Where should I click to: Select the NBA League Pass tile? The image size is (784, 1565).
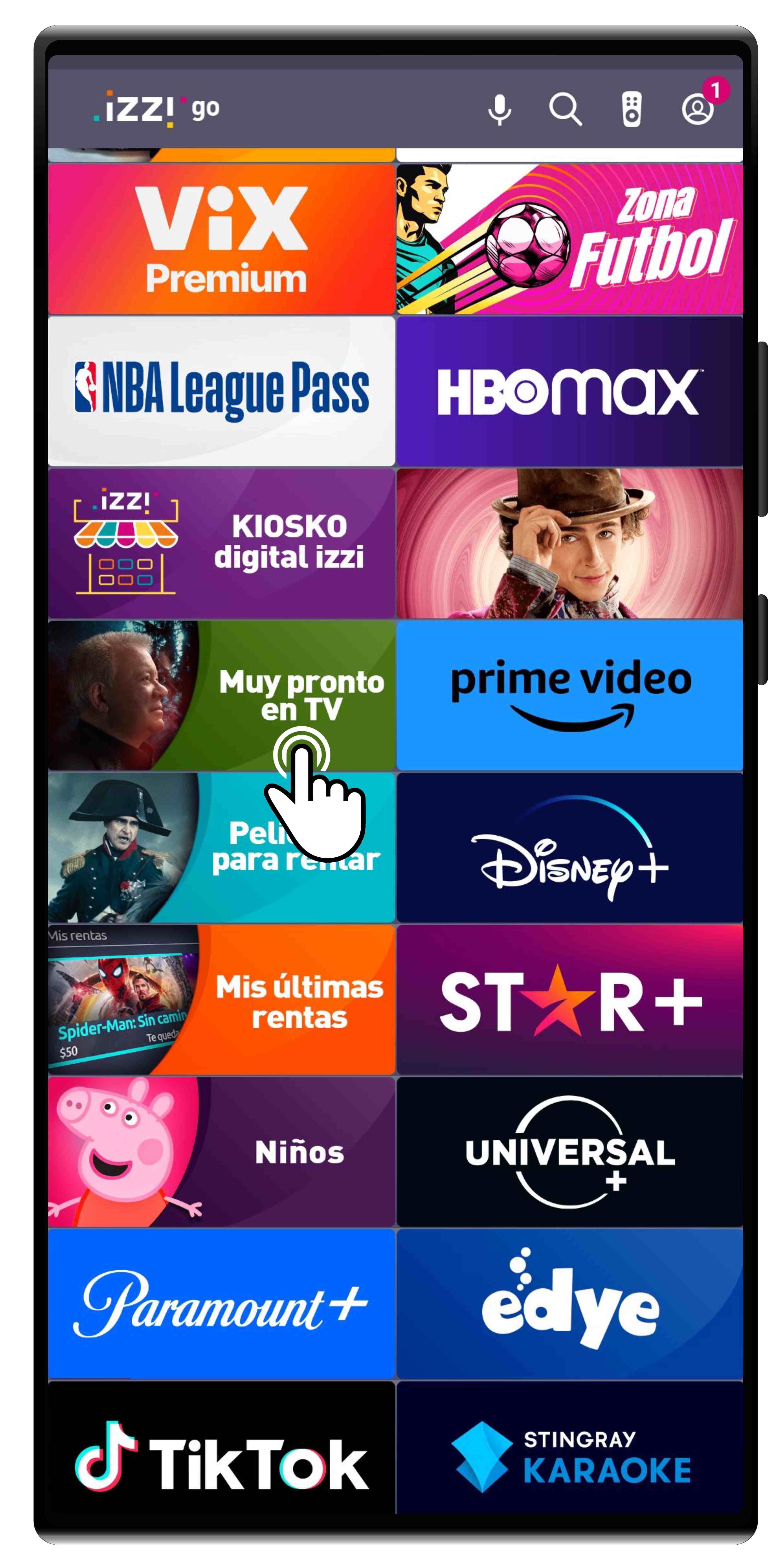pos(222,391)
